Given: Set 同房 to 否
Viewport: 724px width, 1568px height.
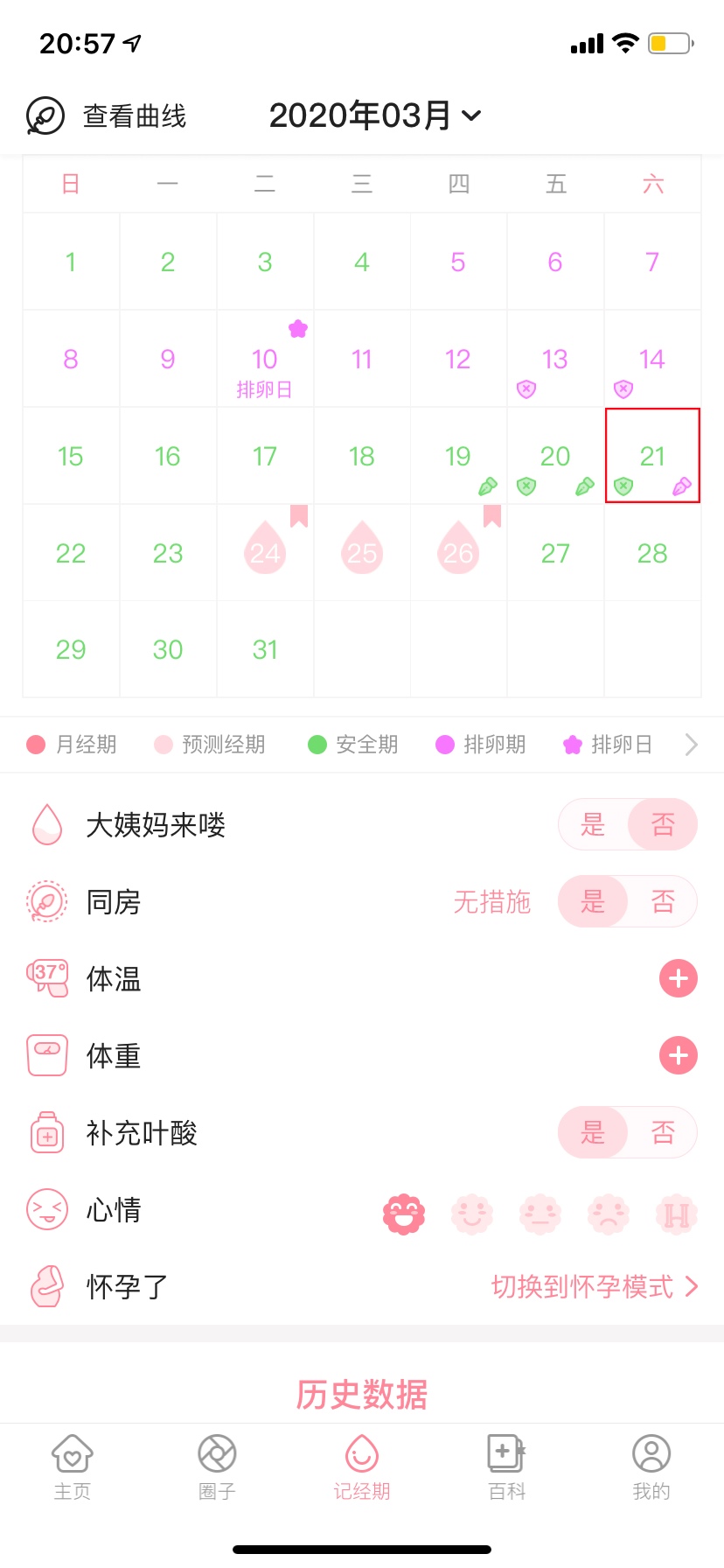Looking at the screenshot, I should coord(663,901).
